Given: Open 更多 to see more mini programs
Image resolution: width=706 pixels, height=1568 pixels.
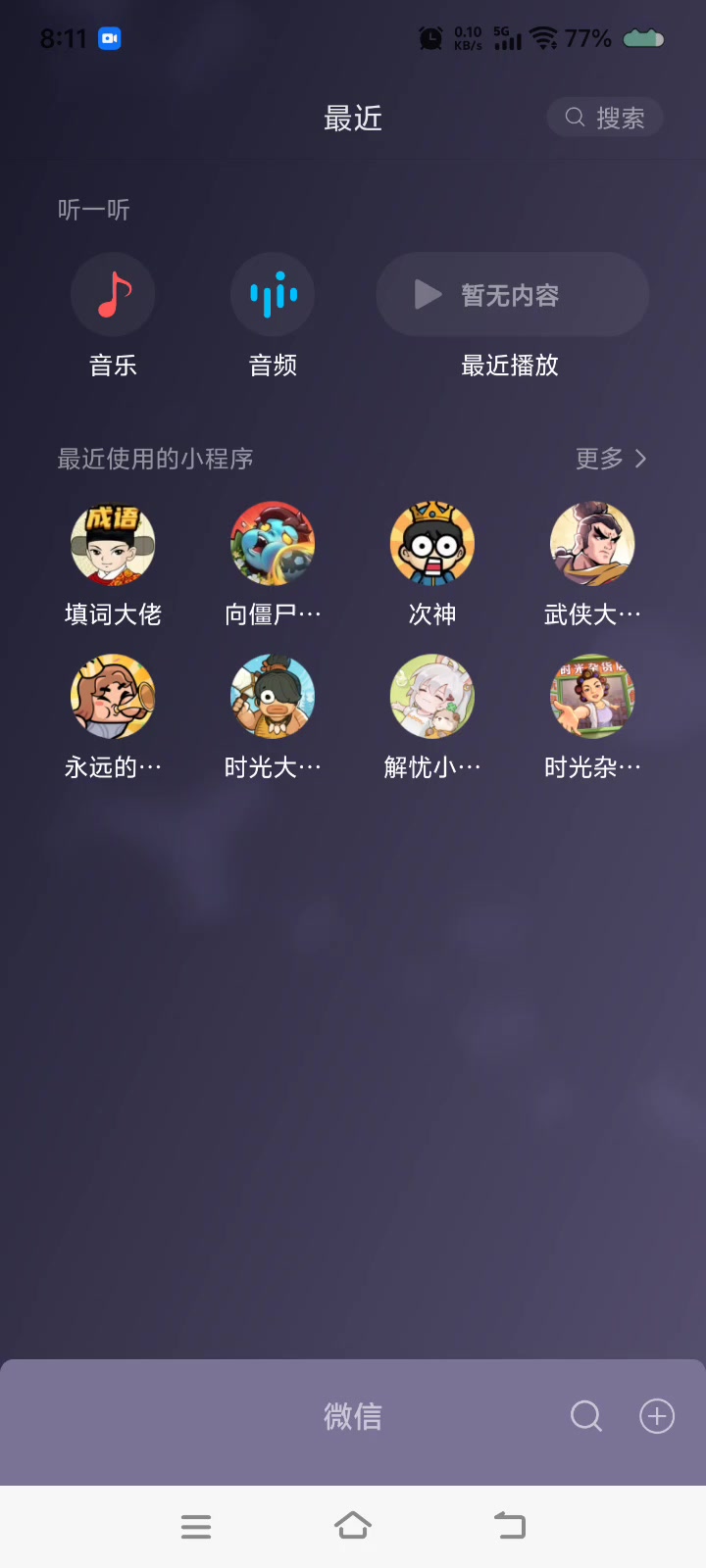Looking at the screenshot, I should [611, 459].
